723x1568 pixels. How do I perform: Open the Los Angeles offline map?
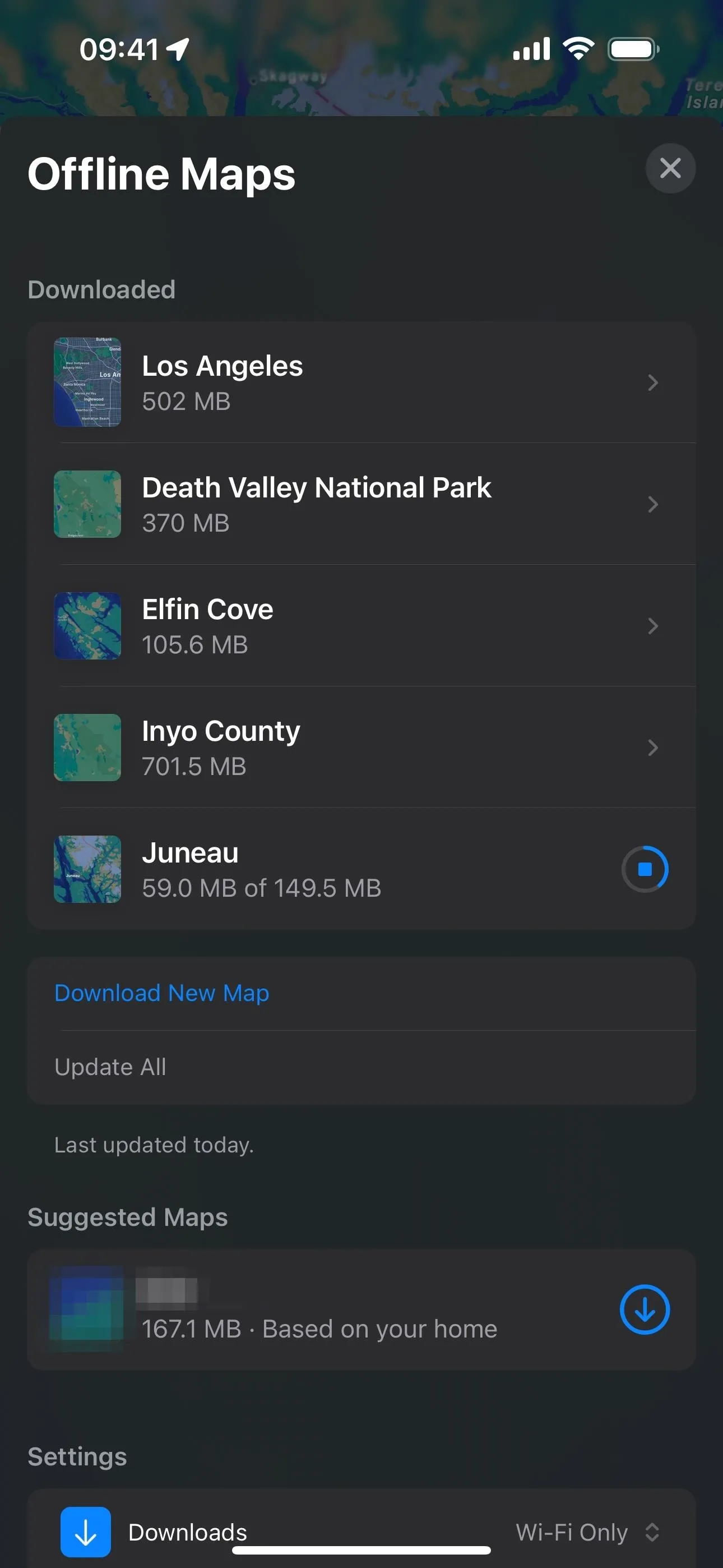pyautogui.click(x=361, y=382)
